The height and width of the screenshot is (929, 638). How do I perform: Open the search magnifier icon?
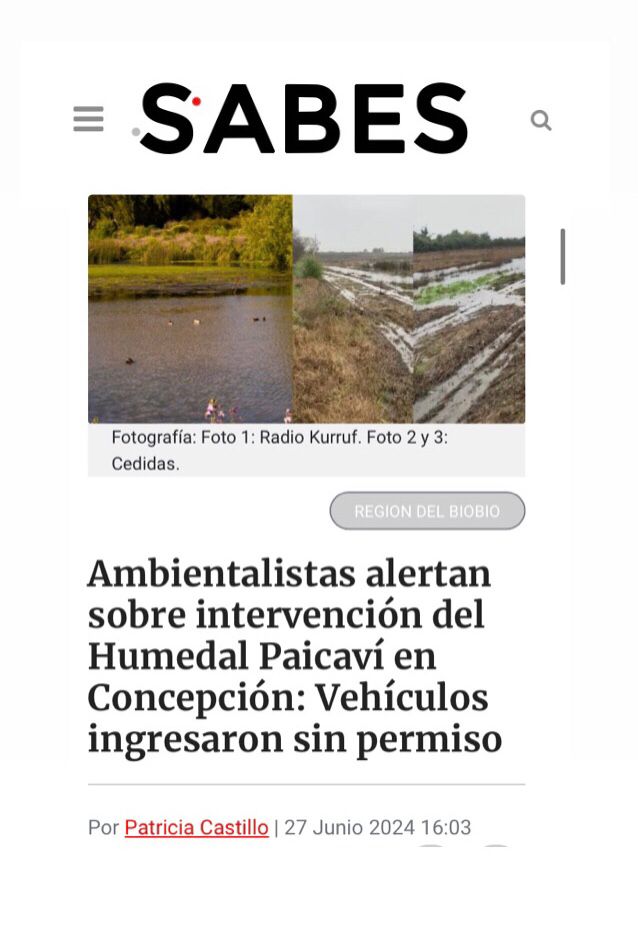(541, 121)
